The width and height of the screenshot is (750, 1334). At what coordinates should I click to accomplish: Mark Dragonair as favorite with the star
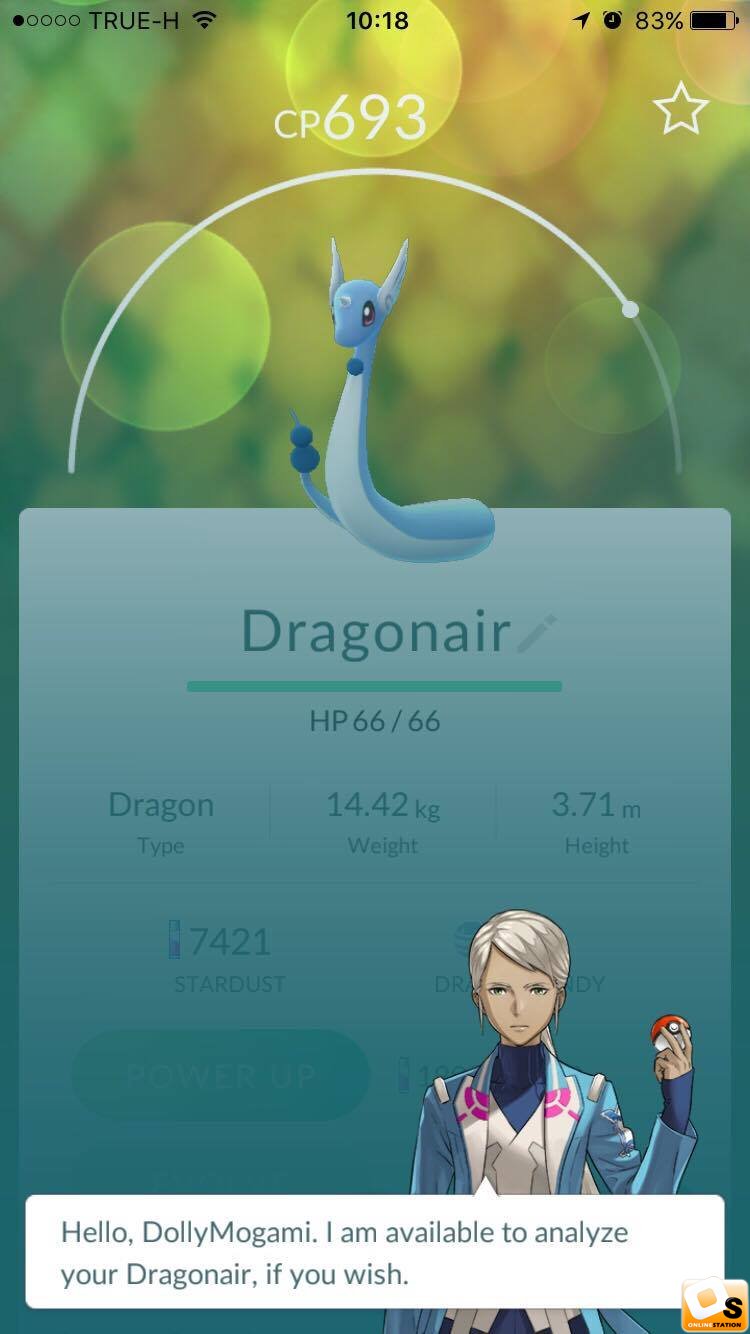[681, 110]
